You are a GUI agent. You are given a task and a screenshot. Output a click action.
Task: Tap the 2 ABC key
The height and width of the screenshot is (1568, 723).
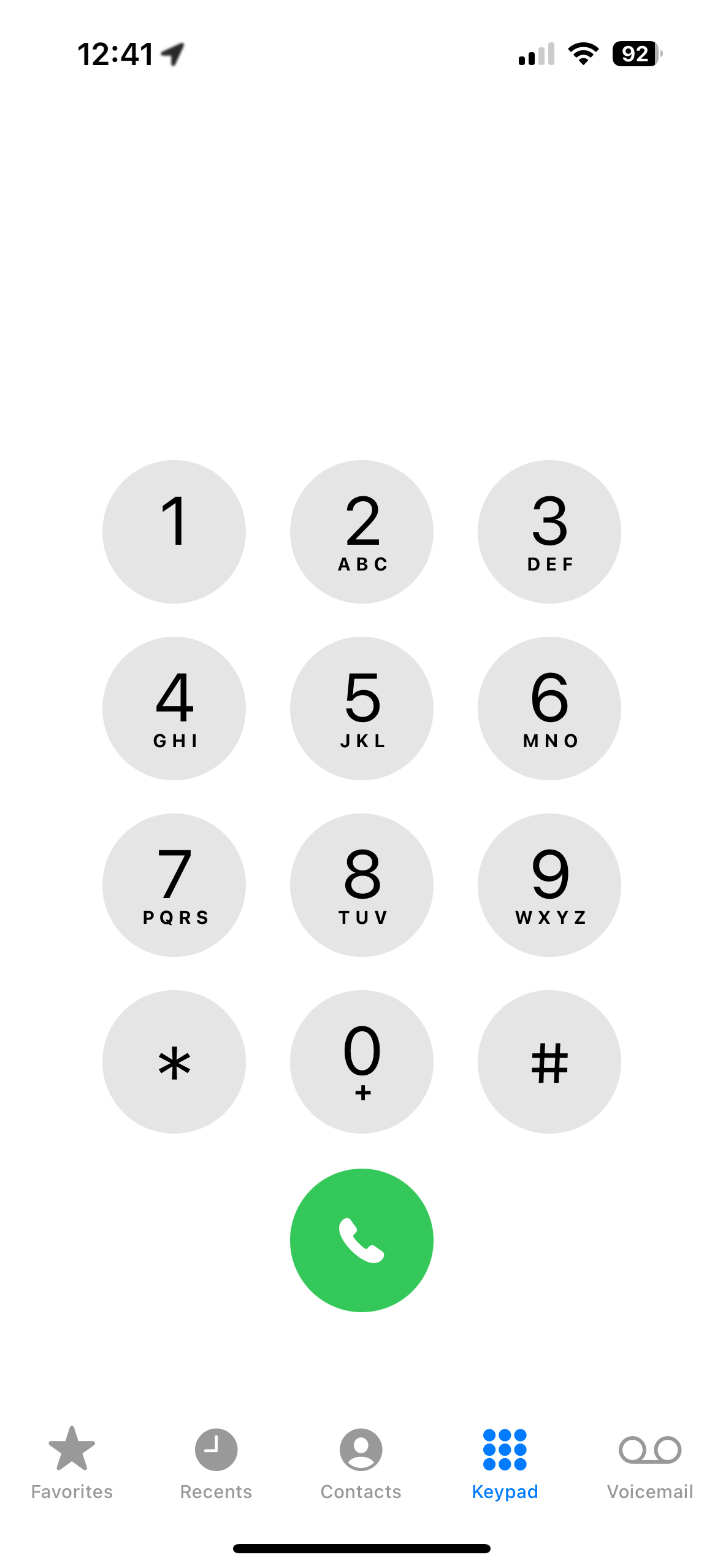[x=362, y=531]
